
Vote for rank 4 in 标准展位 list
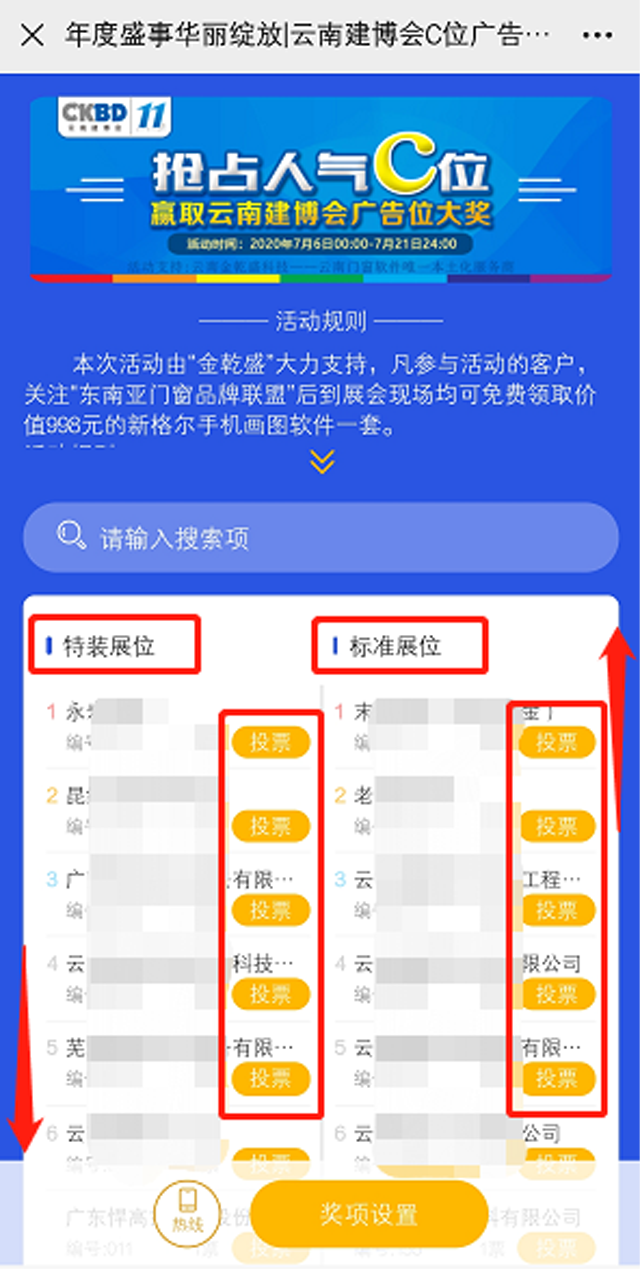(557, 995)
